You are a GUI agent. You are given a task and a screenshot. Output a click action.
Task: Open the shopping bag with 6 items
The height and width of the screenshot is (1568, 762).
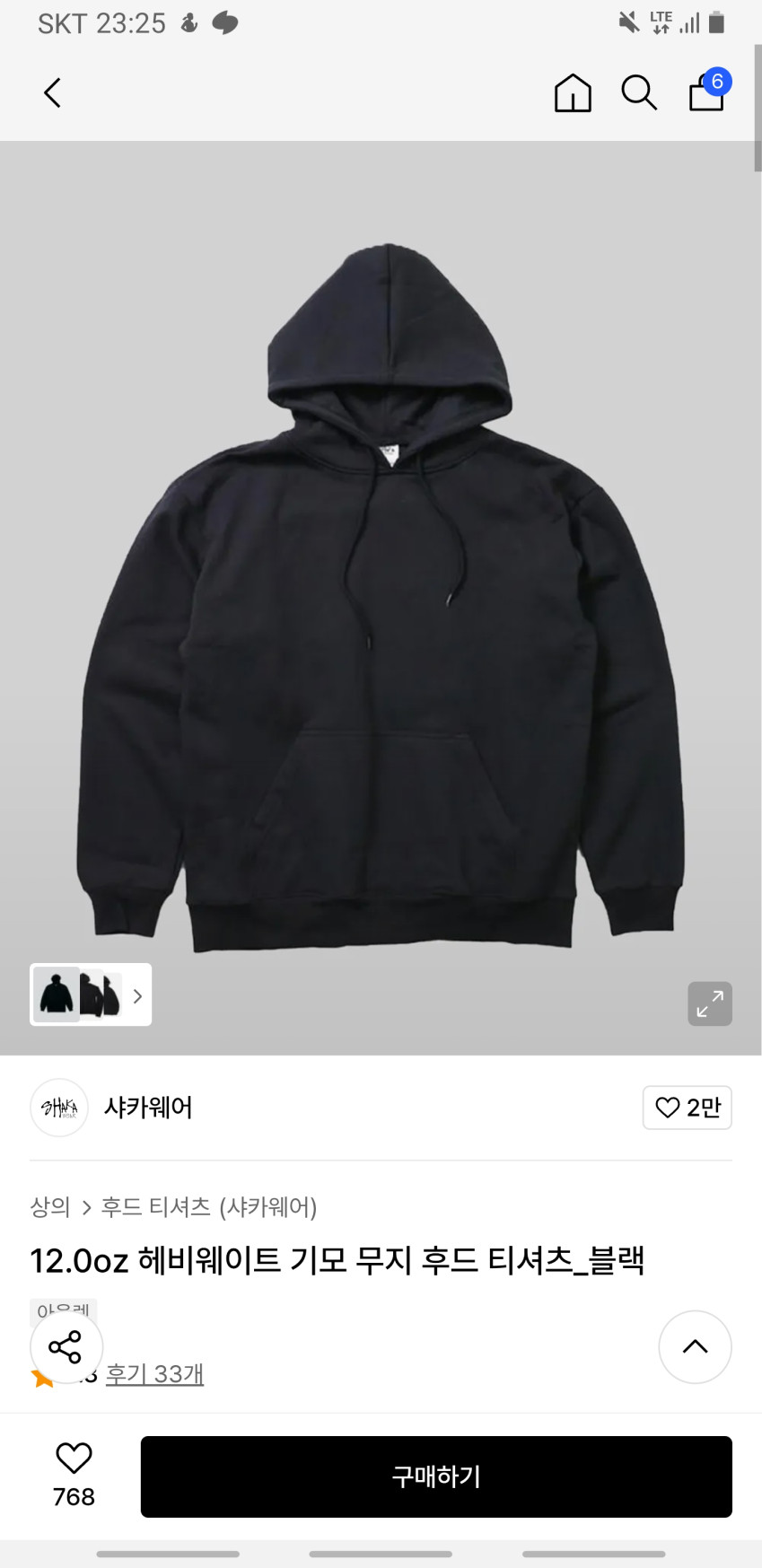(x=707, y=92)
